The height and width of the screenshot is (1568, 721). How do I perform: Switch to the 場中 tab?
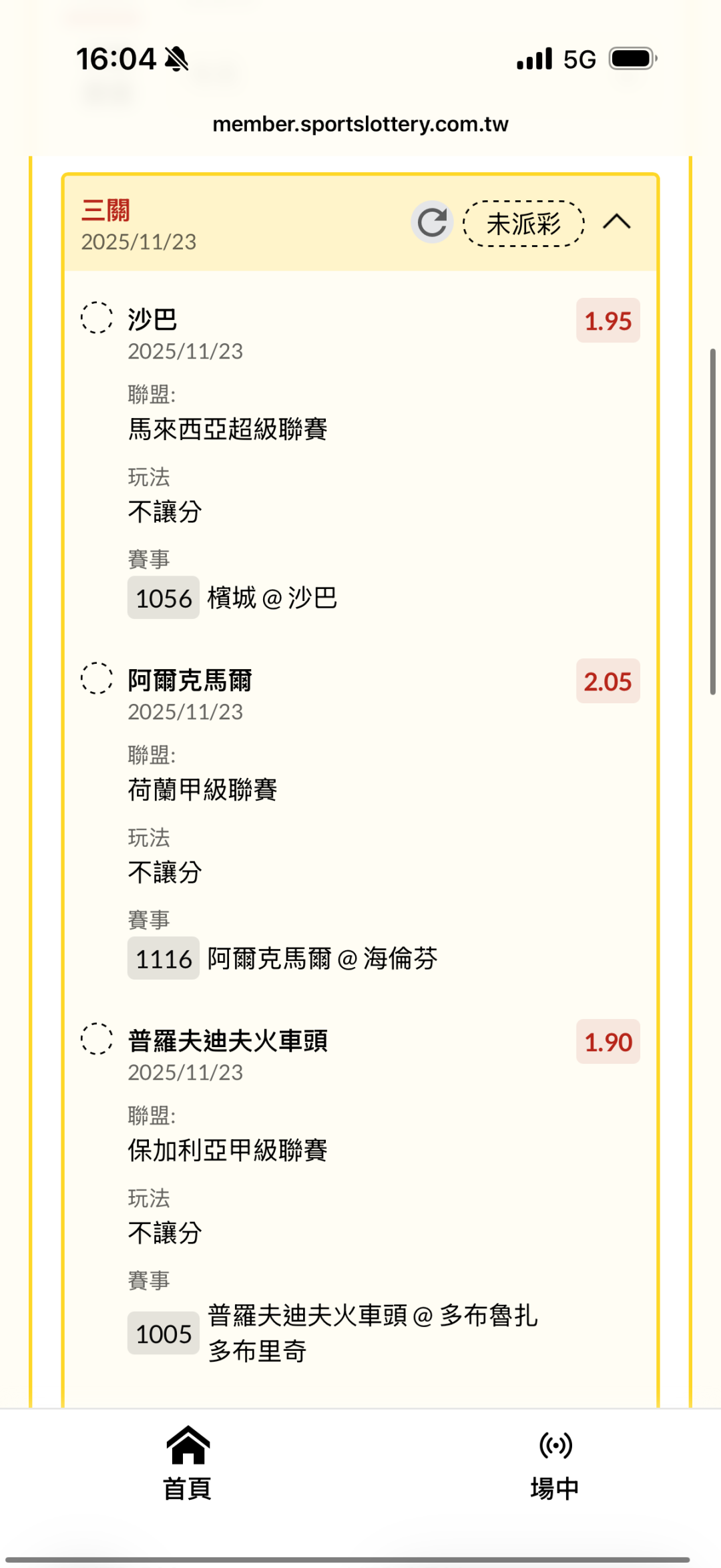(555, 1464)
